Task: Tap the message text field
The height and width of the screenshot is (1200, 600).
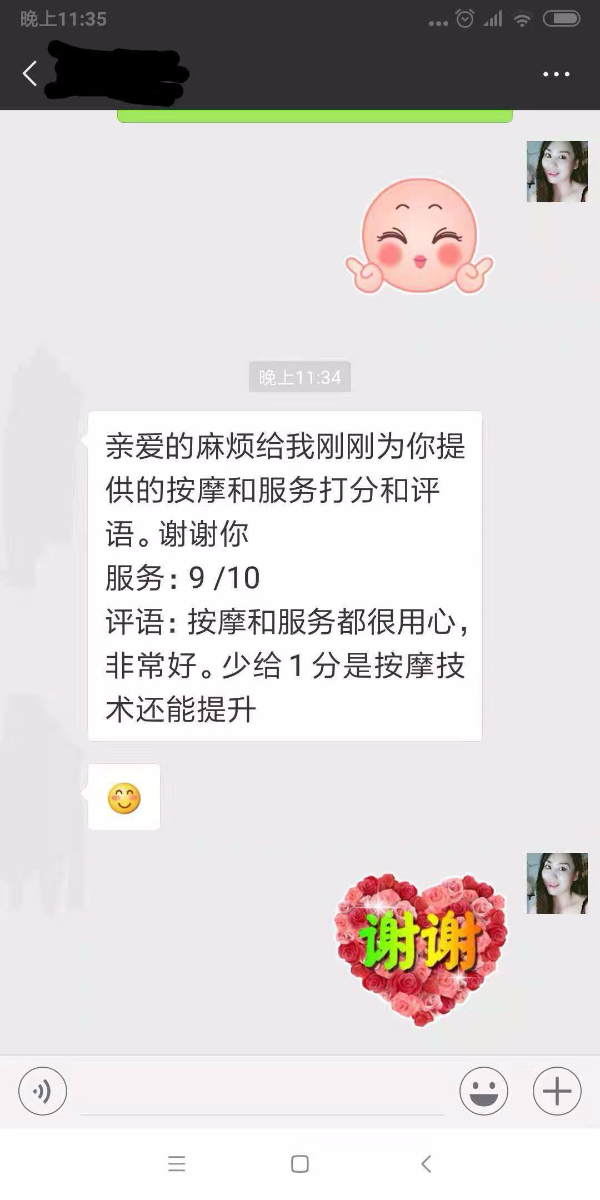Action: (x=262, y=1092)
